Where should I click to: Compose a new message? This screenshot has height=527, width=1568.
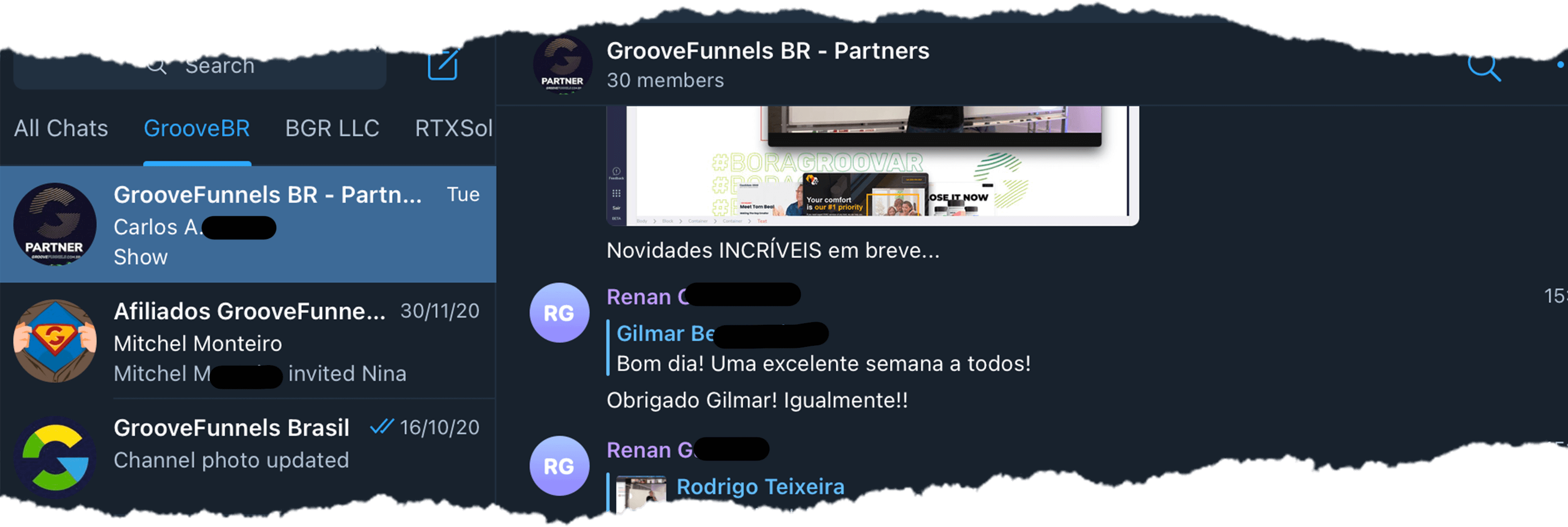[442, 64]
